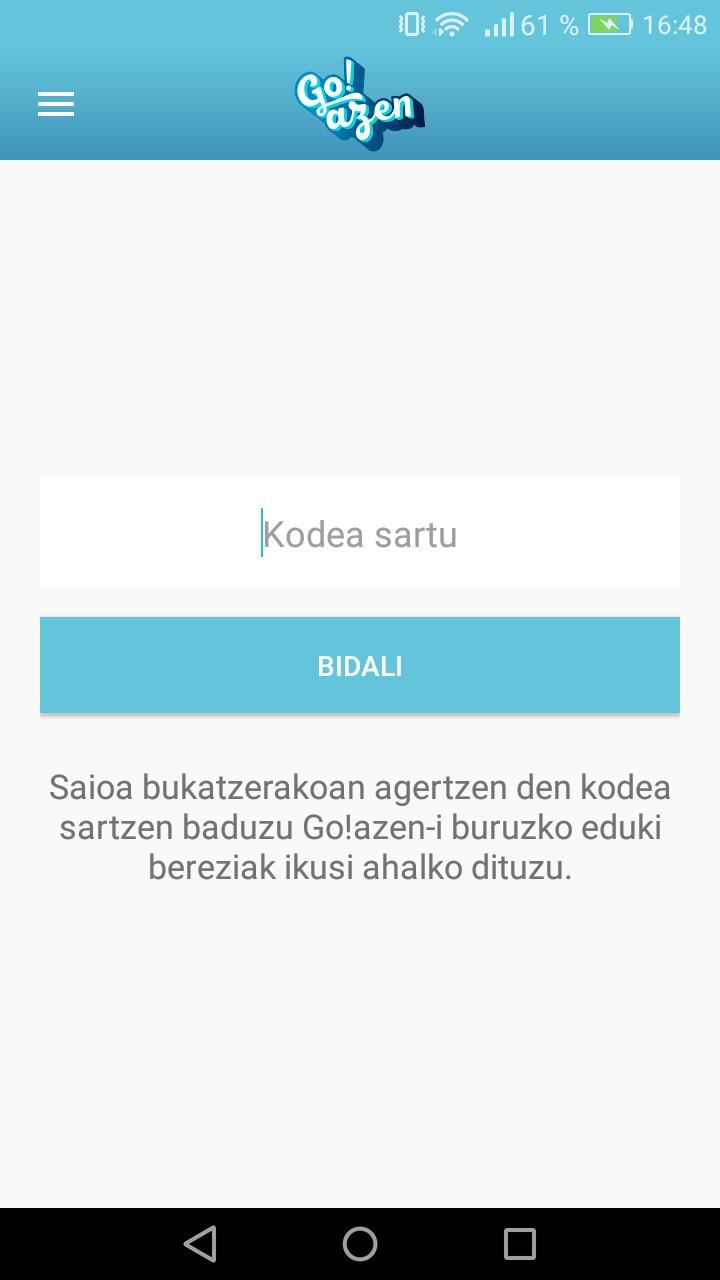
Task: Tap the clock showing 16:48
Action: pos(677,23)
